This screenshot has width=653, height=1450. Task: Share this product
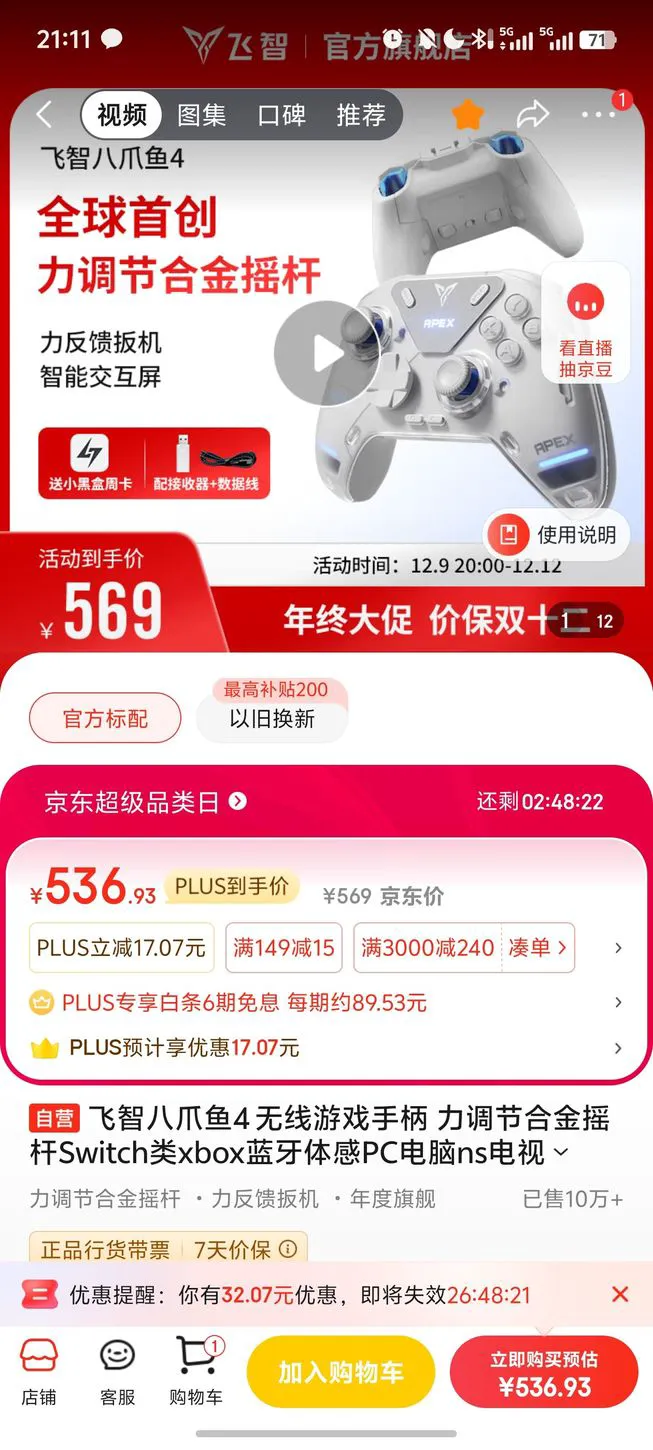point(533,115)
